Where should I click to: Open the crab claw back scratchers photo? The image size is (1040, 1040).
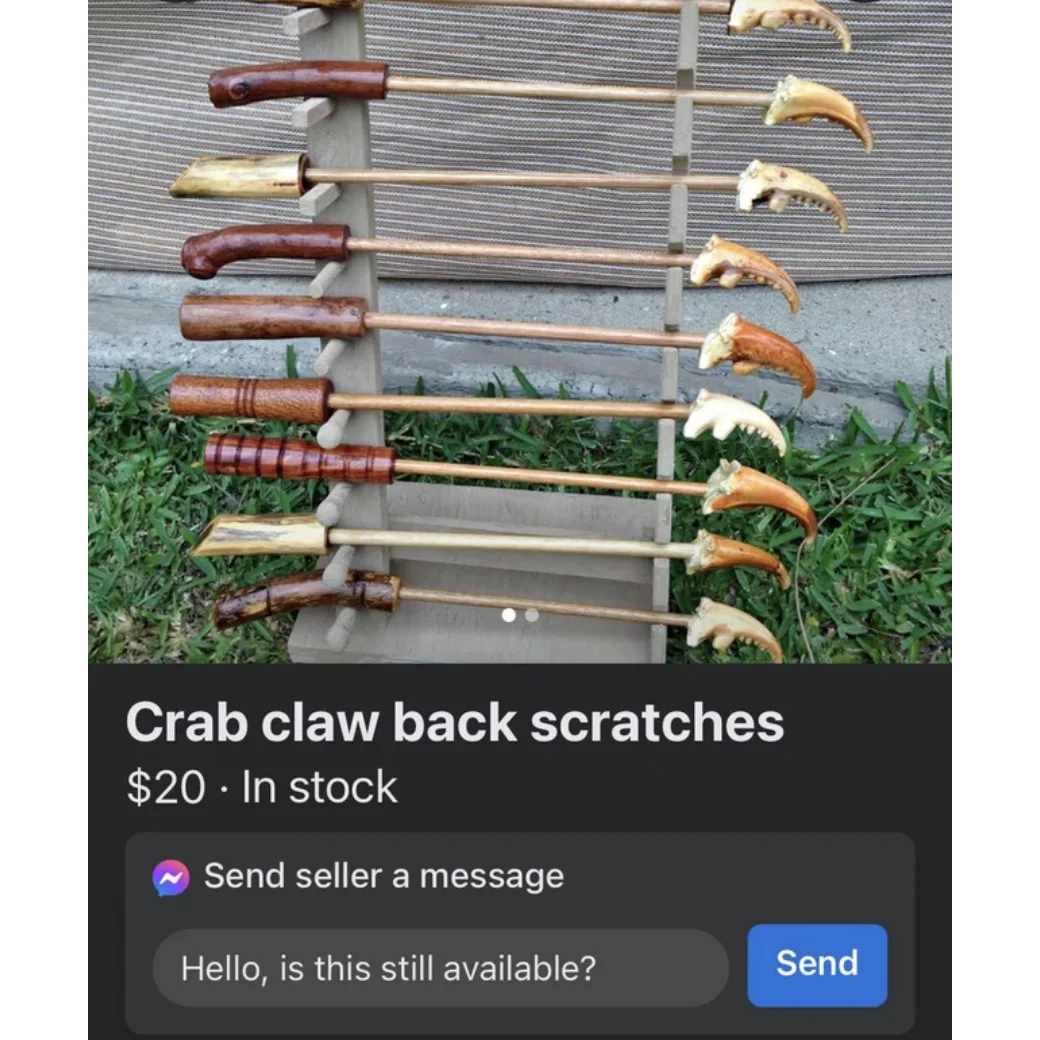pyautogui.click(x=520, y=330)
